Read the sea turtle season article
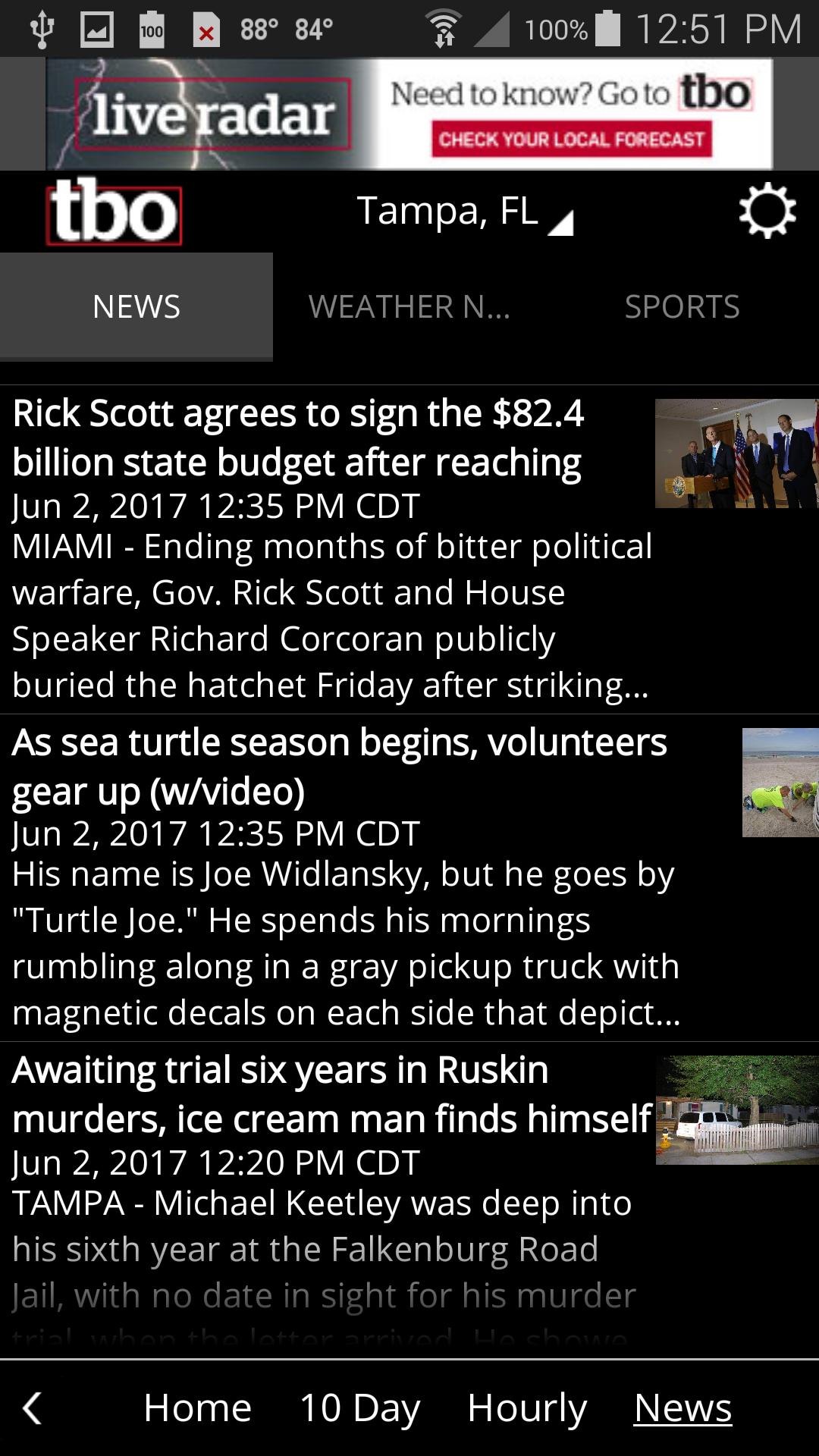This screenshot has width=819, height=1456. [341, 876]
